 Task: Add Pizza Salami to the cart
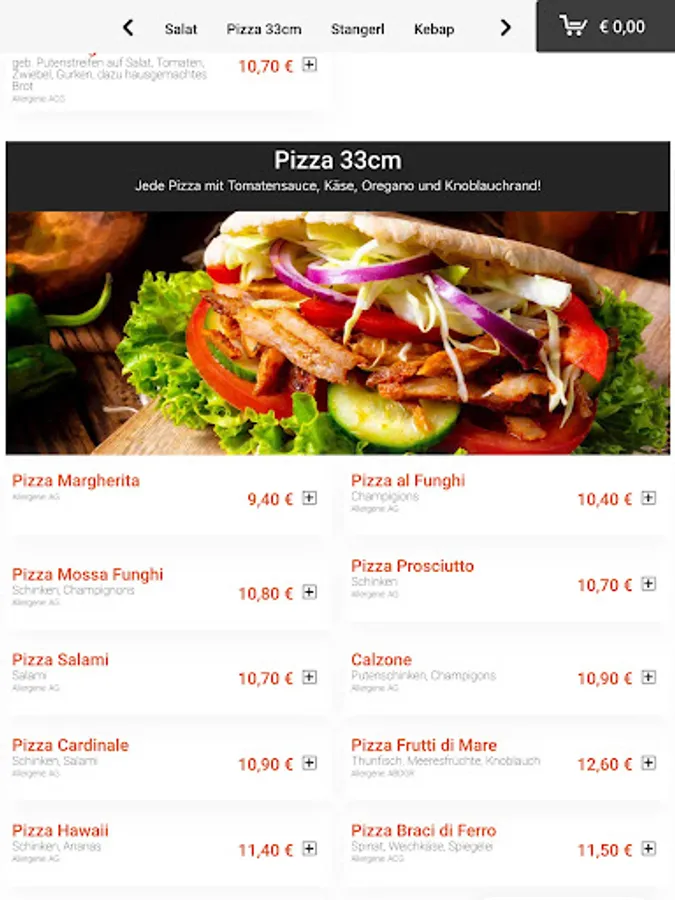click(309, 677)
